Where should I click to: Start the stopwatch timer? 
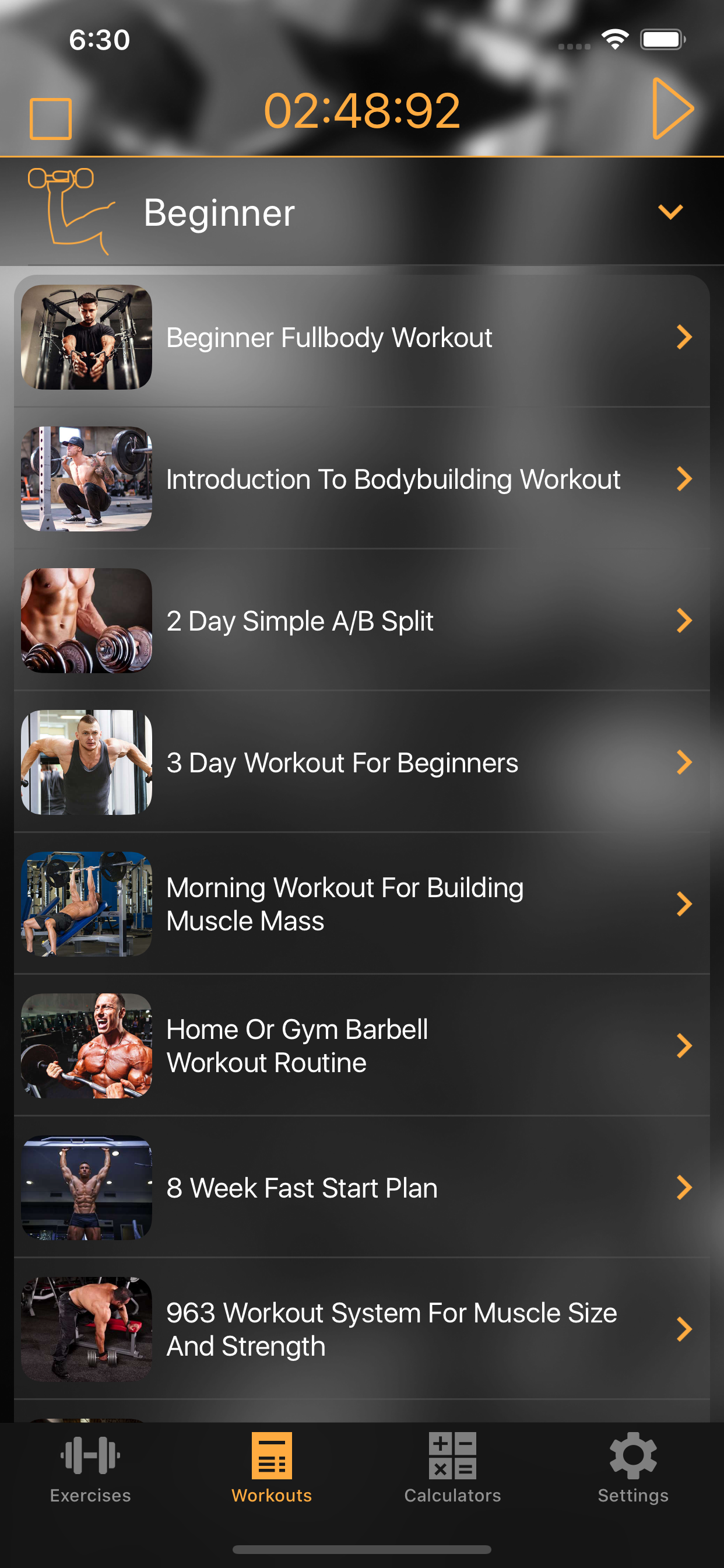[672, 108]
